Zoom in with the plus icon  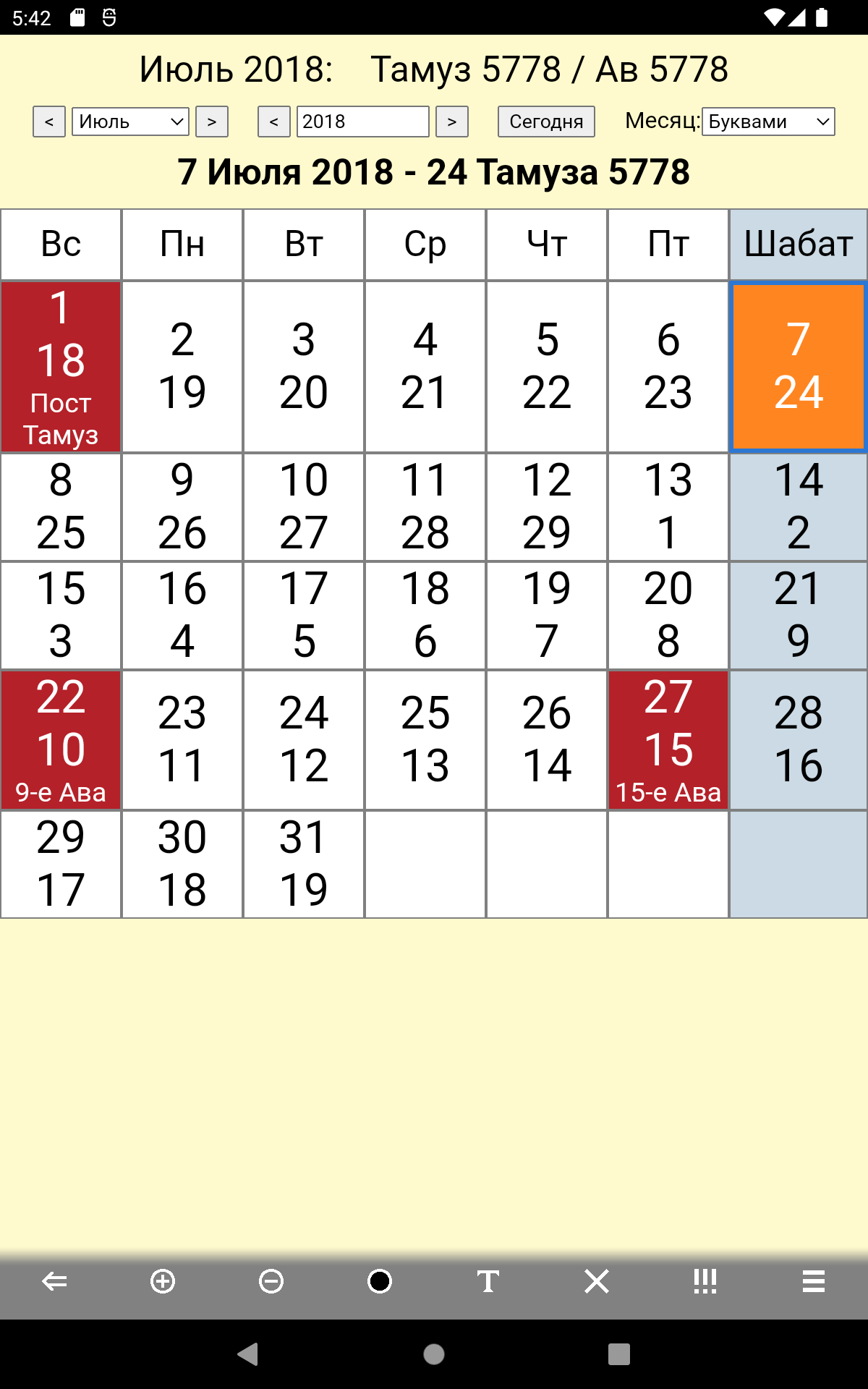click(x=163, y=1281)
